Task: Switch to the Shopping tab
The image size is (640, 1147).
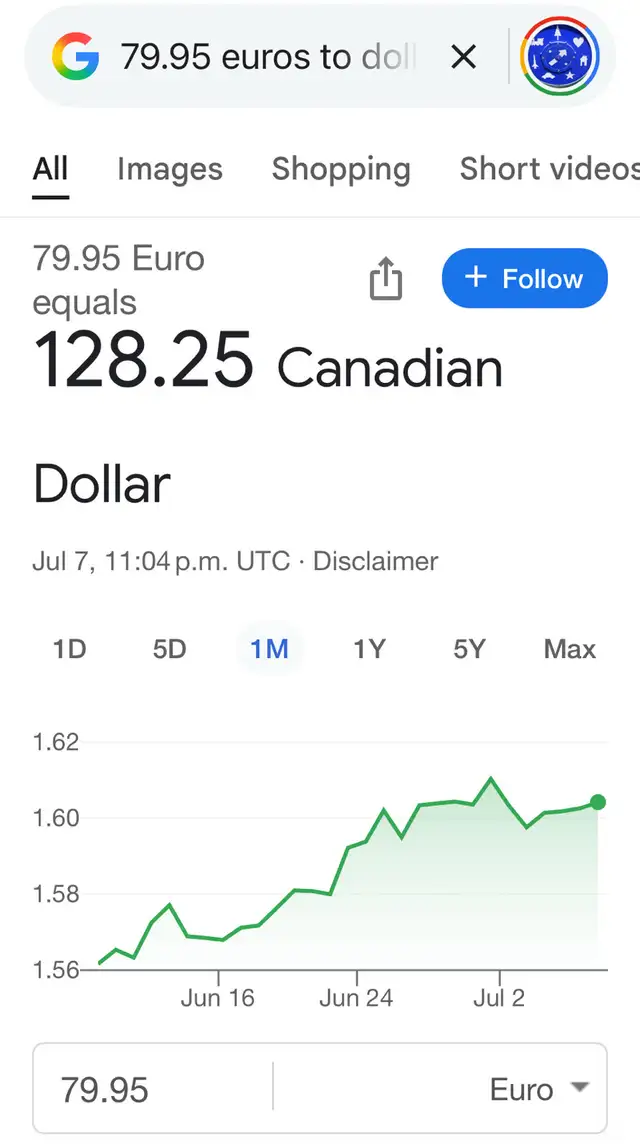Action: coord(341,169)
